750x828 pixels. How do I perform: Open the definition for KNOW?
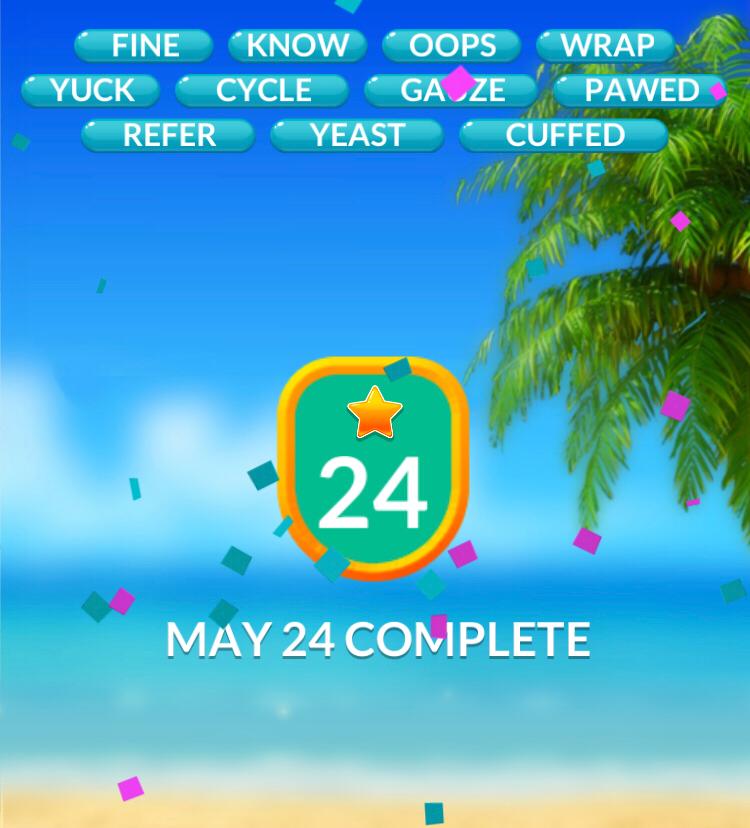click(x=297, y=45)
